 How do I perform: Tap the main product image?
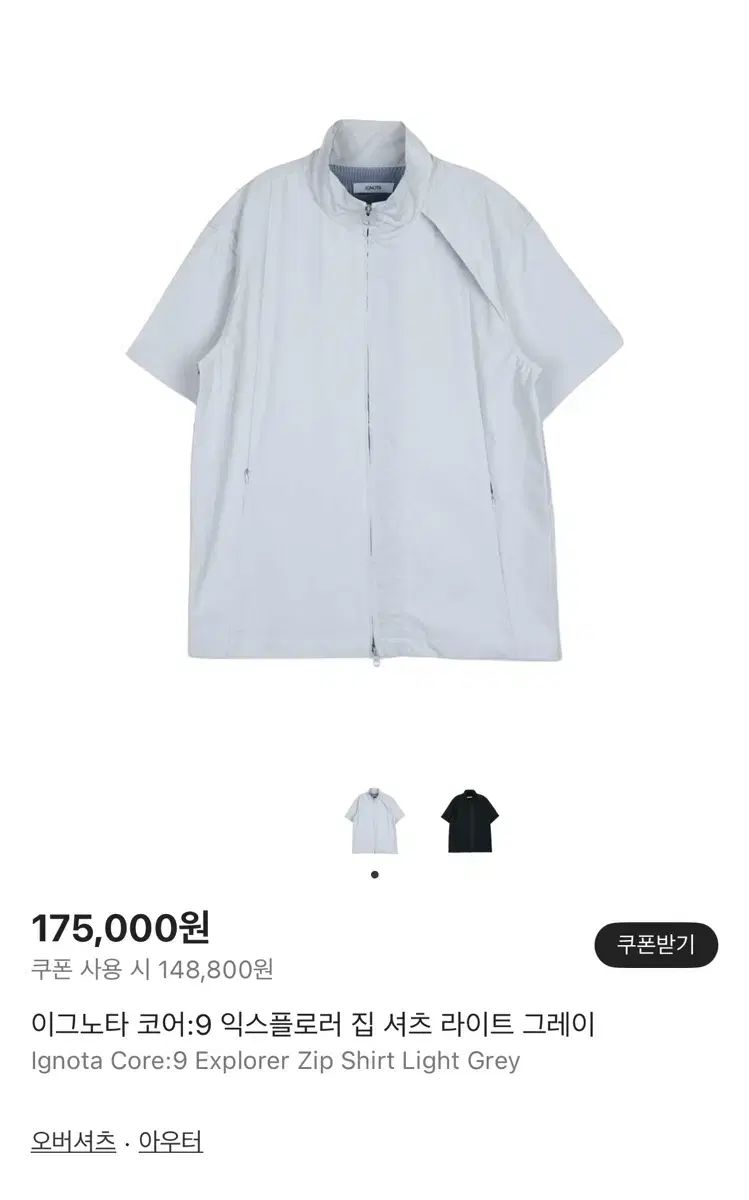(x=375, y=400)
